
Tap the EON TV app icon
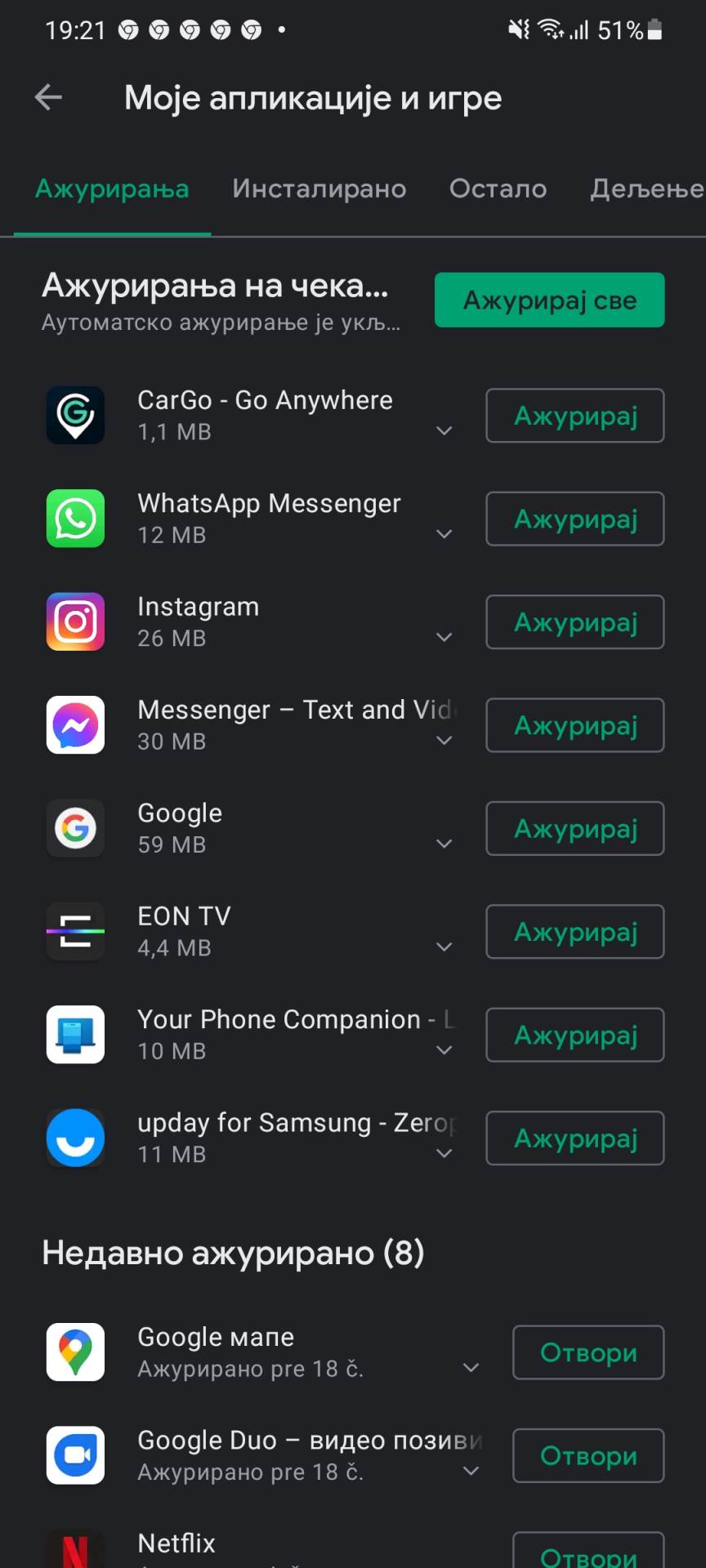tap(75, 931)
